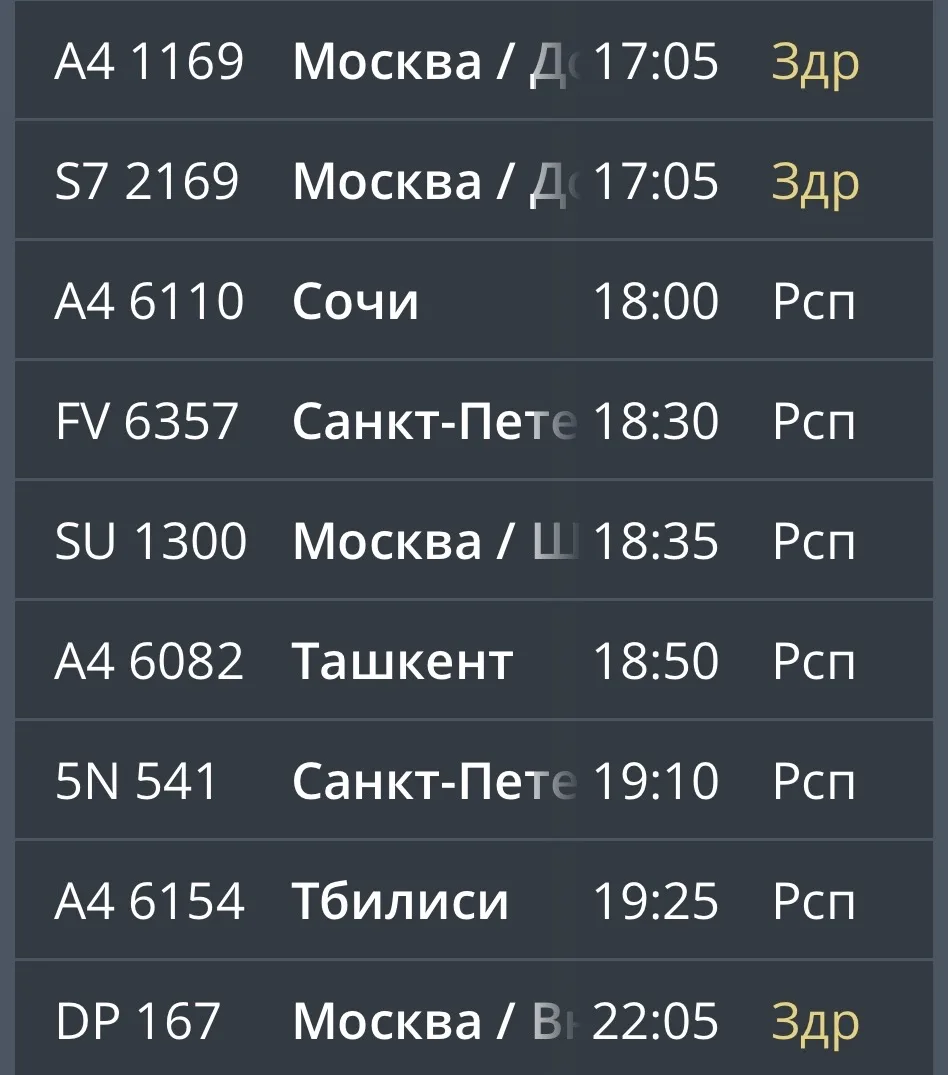Open flight S7 2169 details
Viewport: 948px width, 1075px height.
pos(474,181)
